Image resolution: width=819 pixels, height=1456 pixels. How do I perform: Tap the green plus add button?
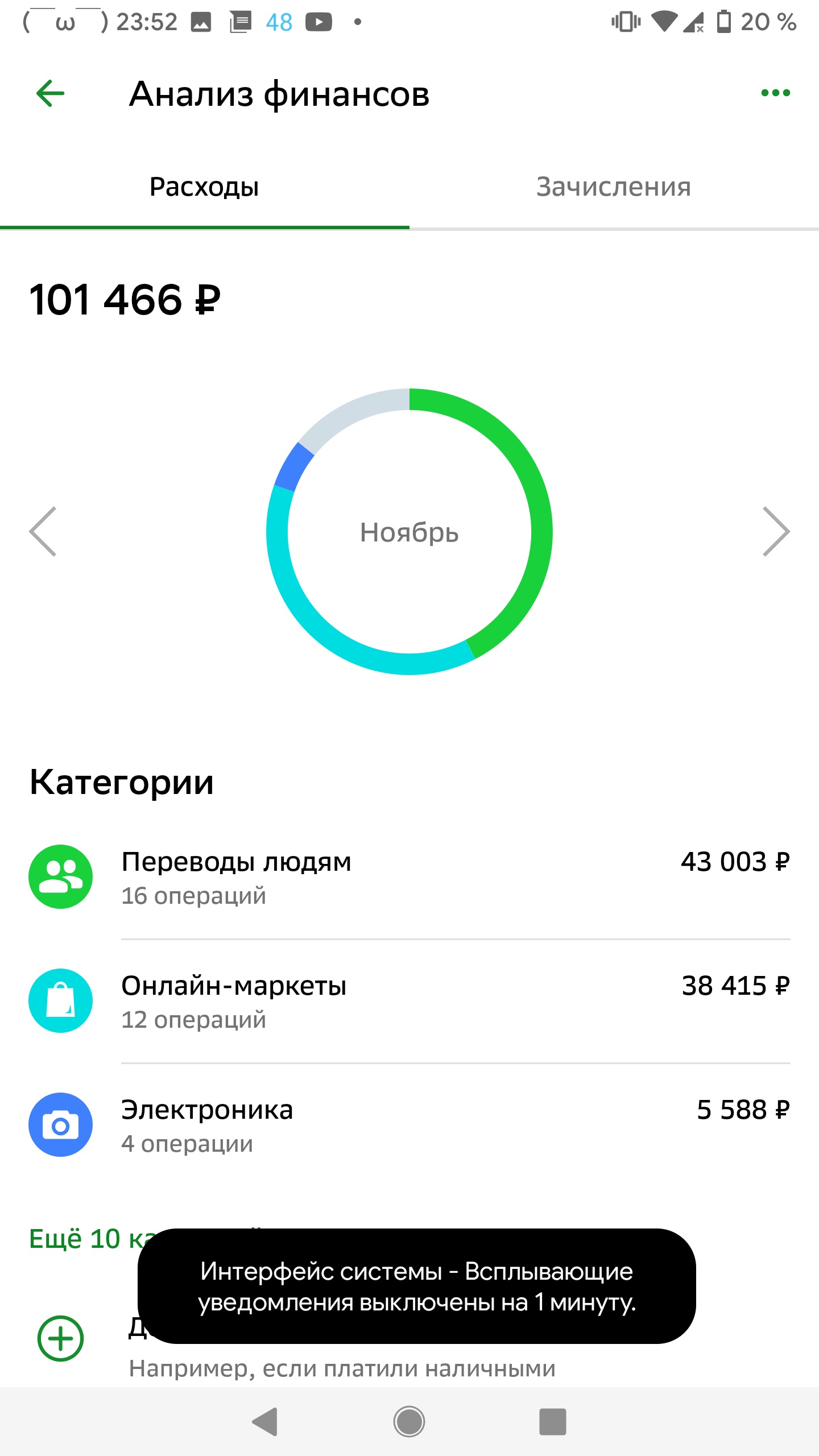pos(60,1339)
